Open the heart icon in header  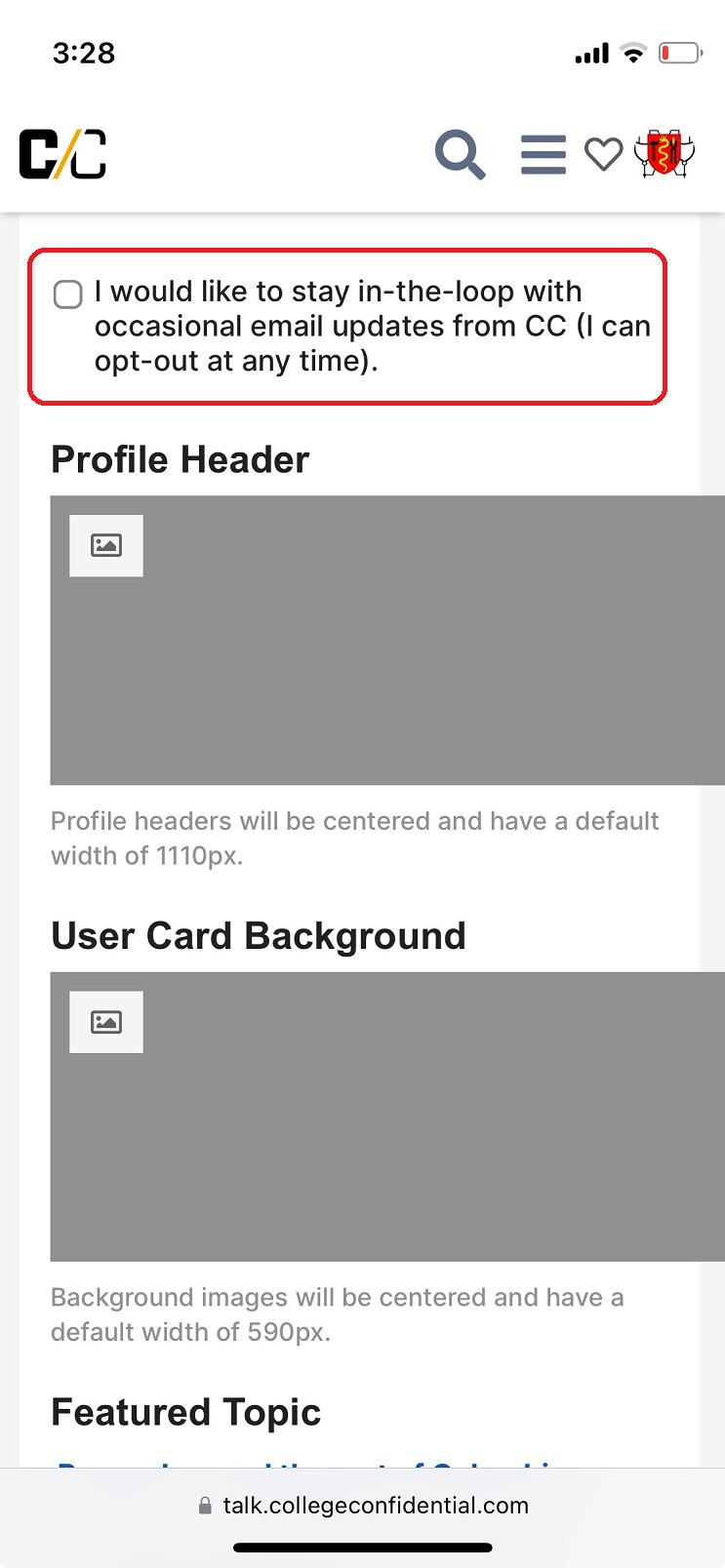point(603,154)
